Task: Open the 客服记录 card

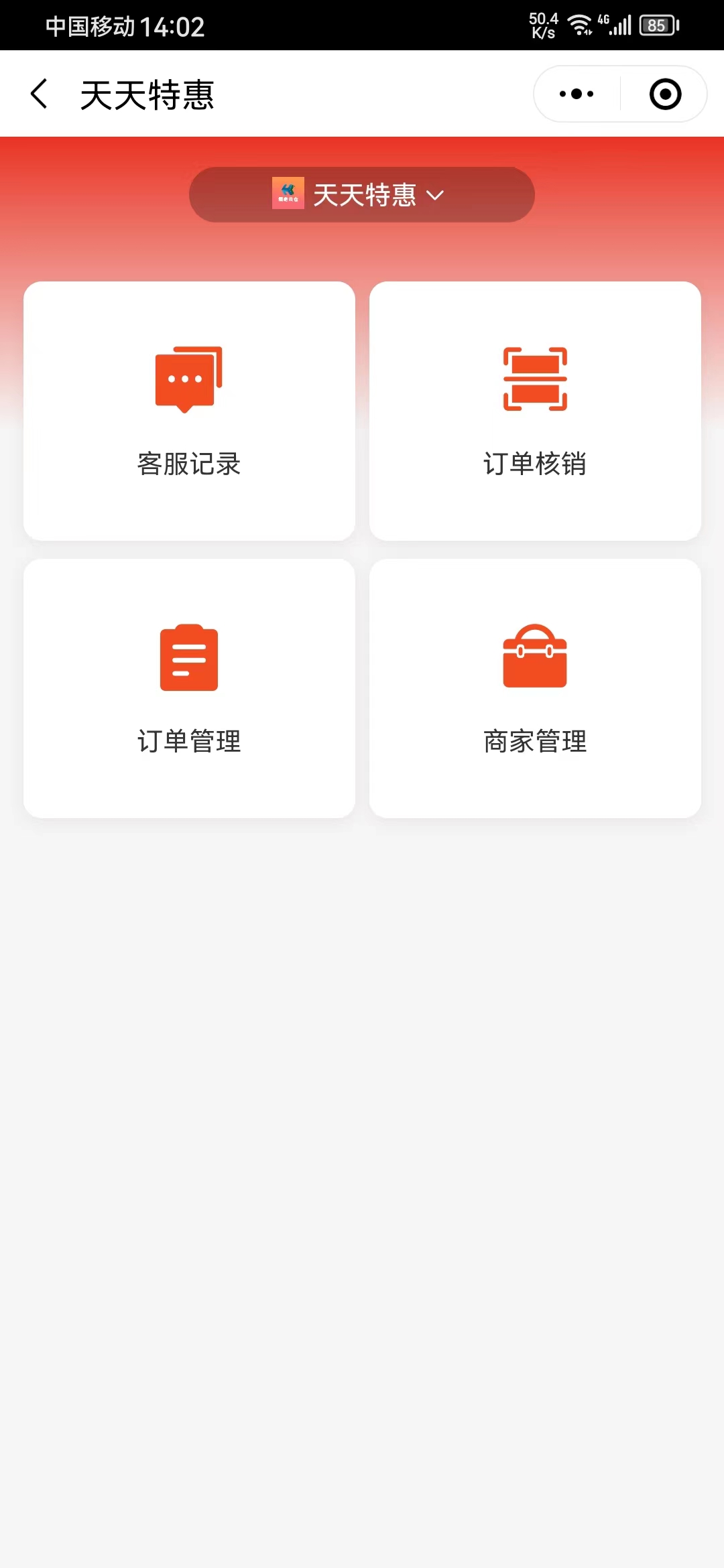Action: [189, 411]
